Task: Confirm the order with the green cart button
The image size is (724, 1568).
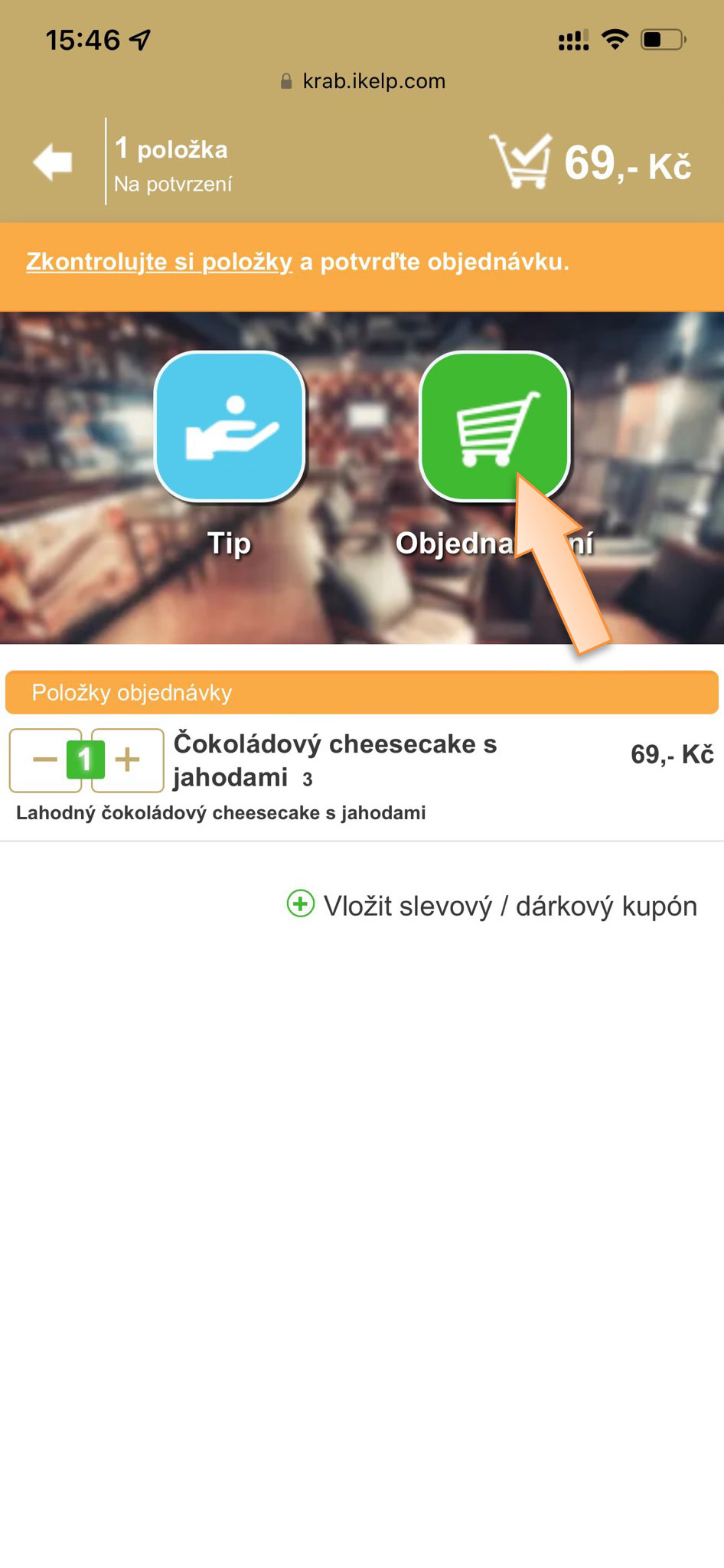Action: pyautogui.click(x=494, y=426)
